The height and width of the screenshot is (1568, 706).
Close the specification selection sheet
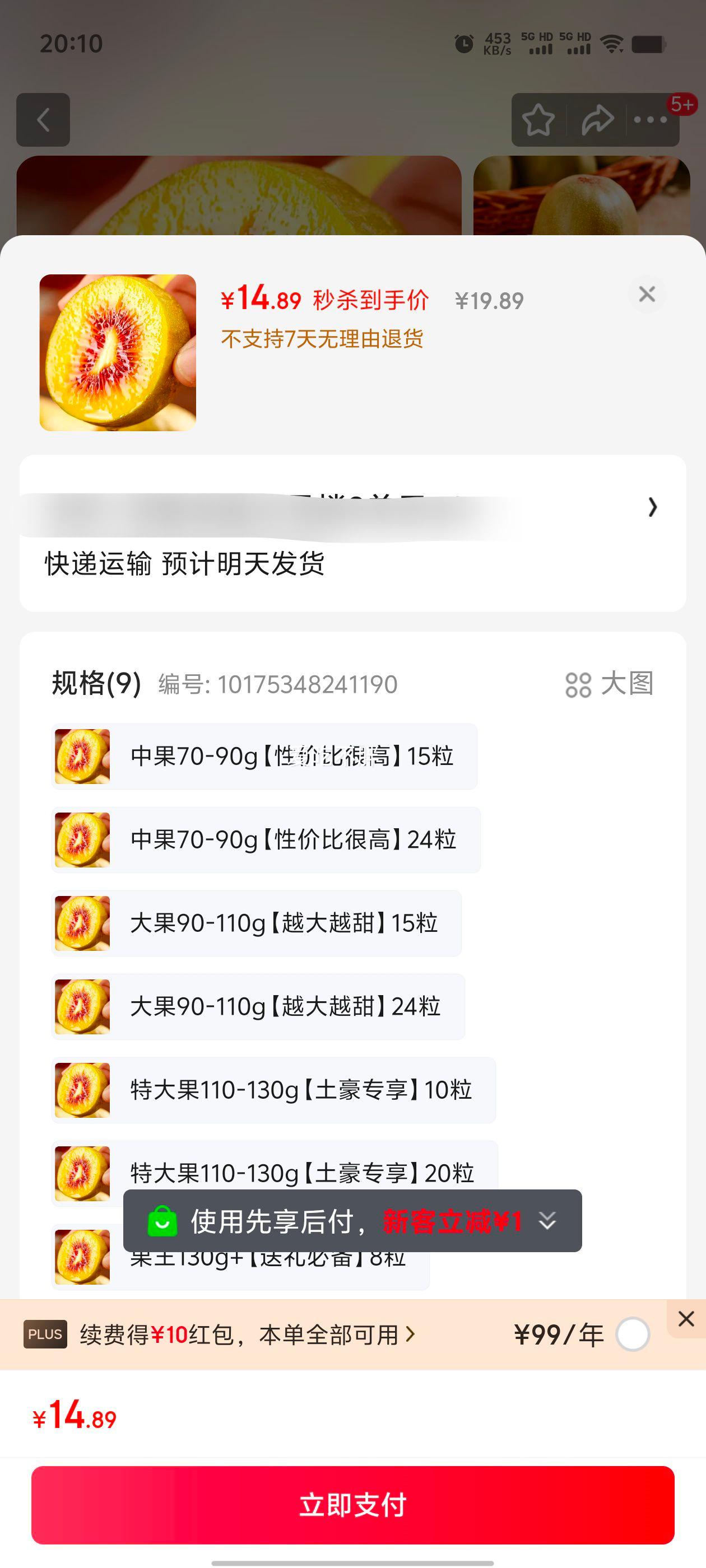pyautogui.click(x=646, y=294)
